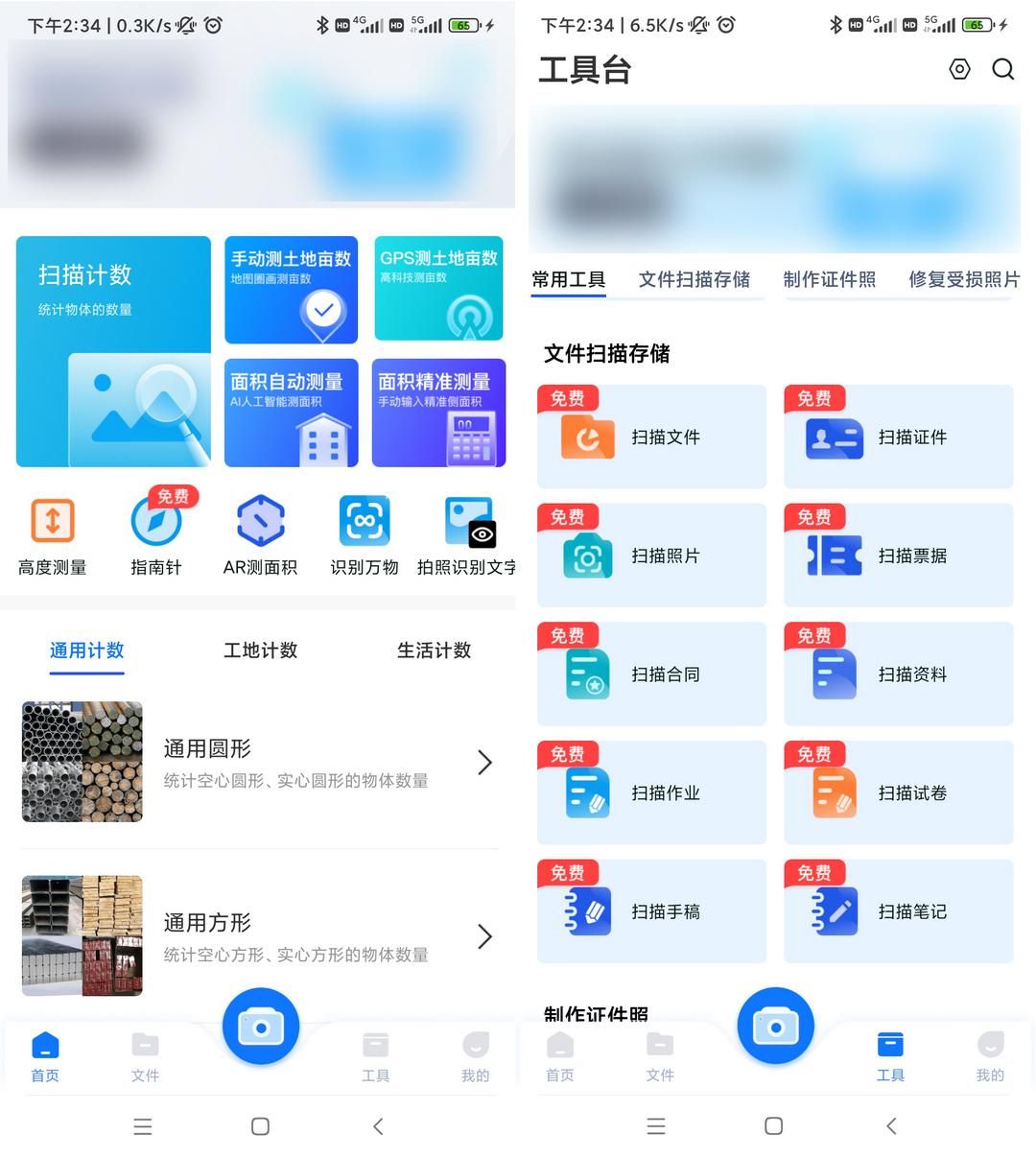The width and height of the screenshot is (1036, 1158).
Task: Select the 修复受损照片 top tab
Action: click(963, 279)
